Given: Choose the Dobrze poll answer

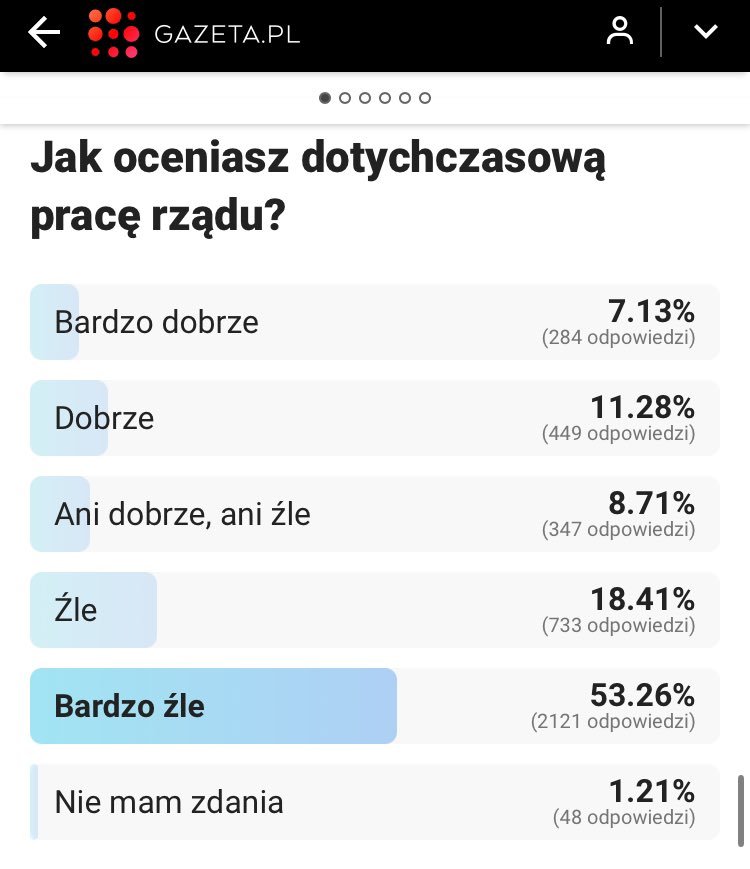Looking at the screenshot, I should click(374, 418).
